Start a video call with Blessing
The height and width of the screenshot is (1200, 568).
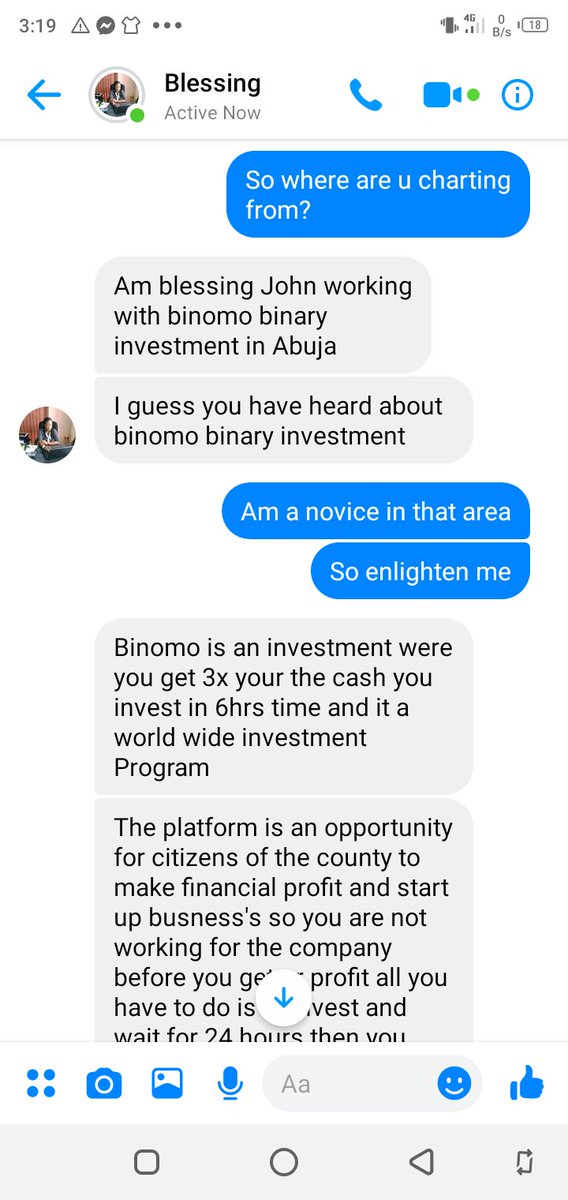pyautogui.click(x=444, y=95)
